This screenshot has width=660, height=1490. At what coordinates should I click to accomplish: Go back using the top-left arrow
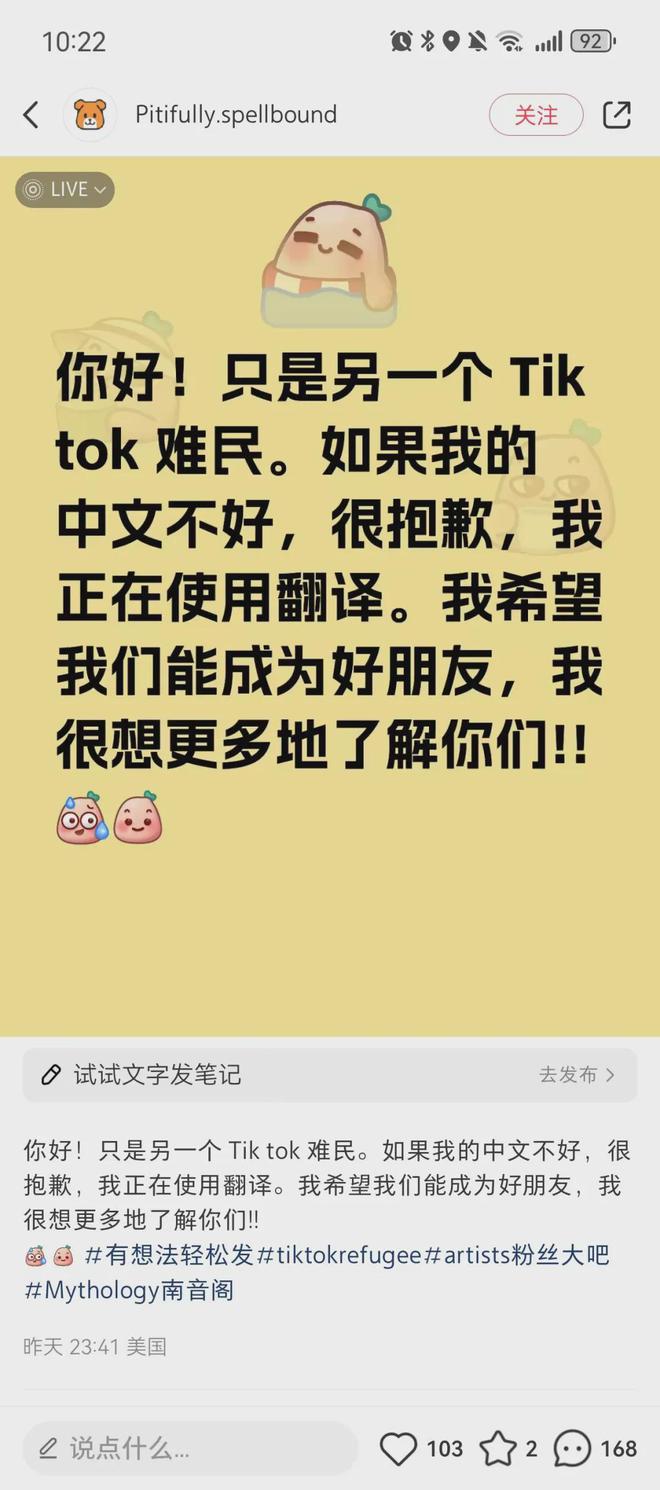click(31, 115)
